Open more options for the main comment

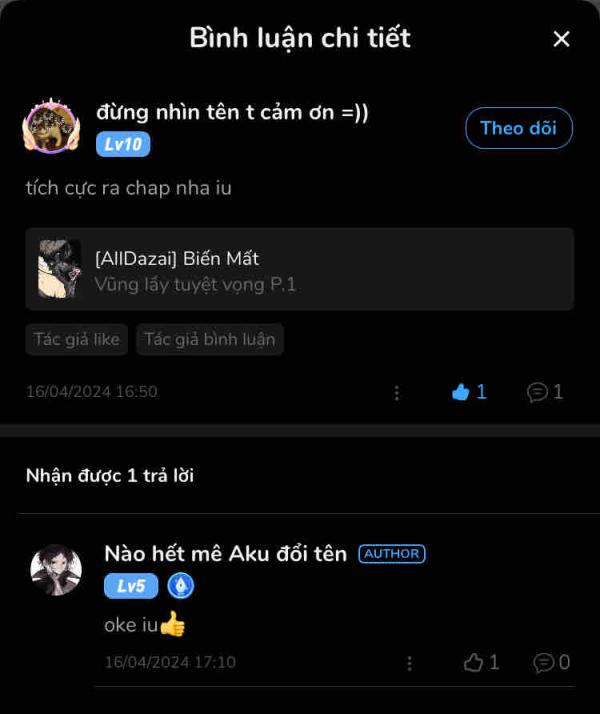(397, 393)
